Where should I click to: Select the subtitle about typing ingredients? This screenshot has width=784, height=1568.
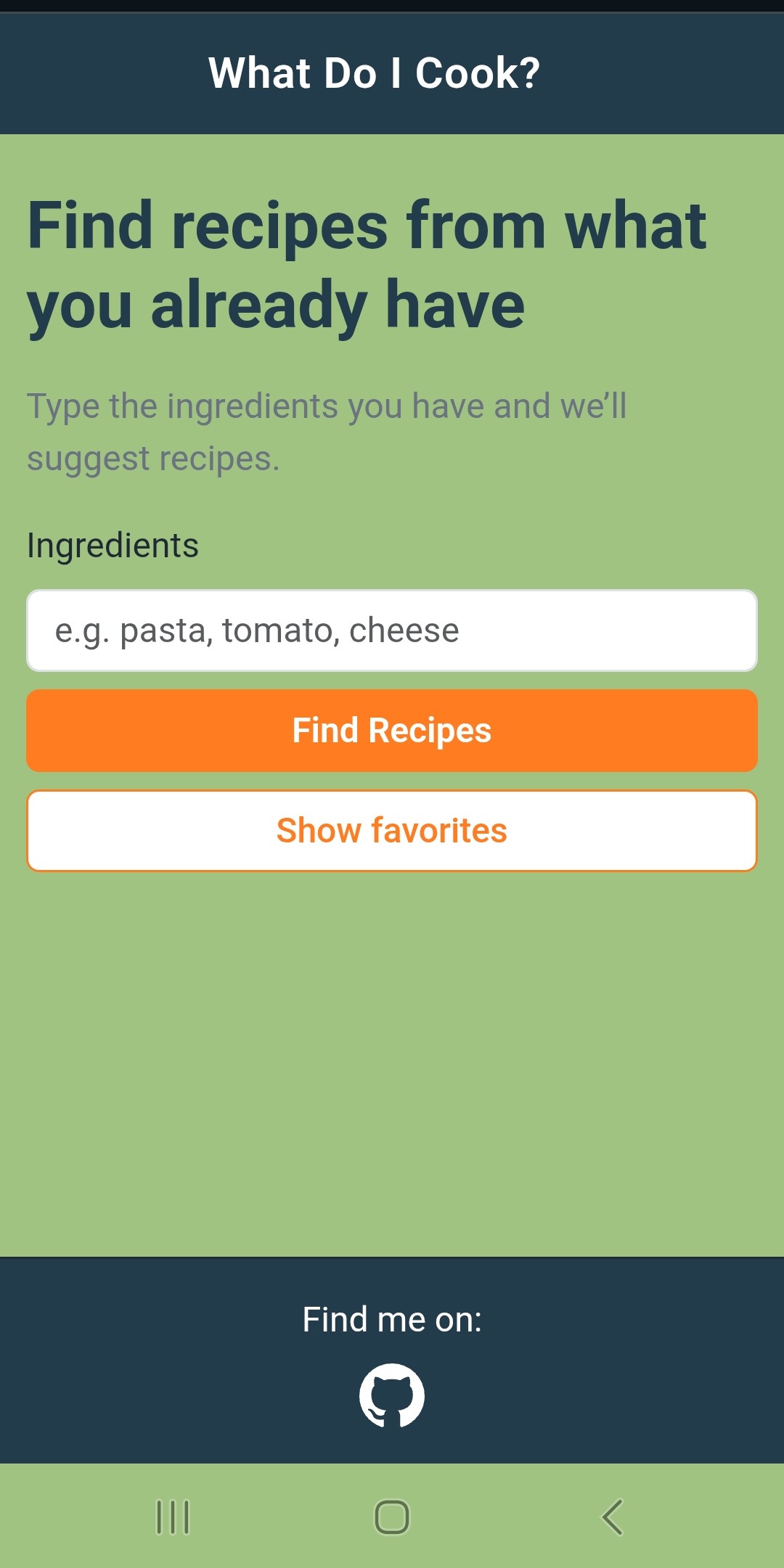[x=327, y=430]
